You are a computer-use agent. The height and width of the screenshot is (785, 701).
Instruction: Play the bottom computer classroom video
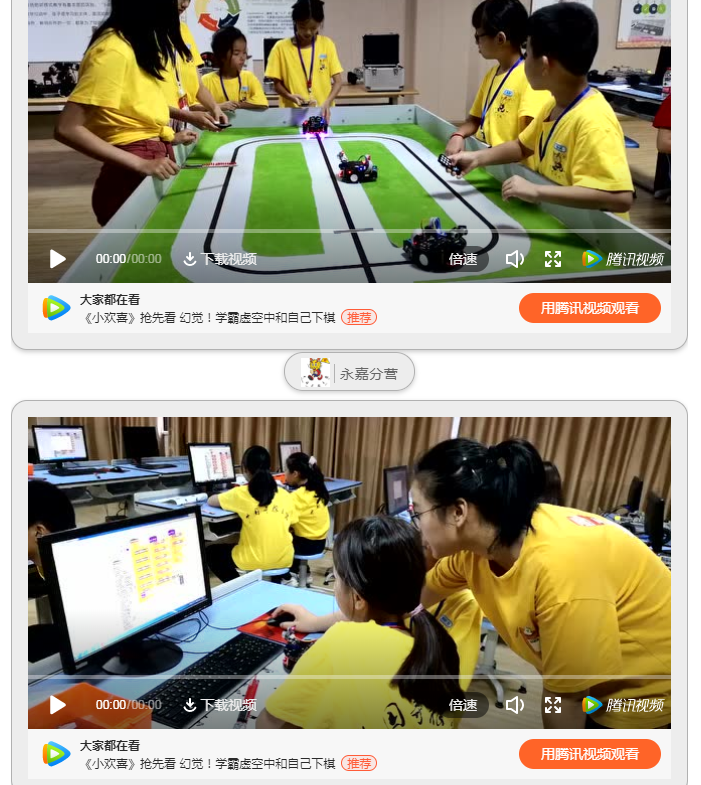click(58, 705)
